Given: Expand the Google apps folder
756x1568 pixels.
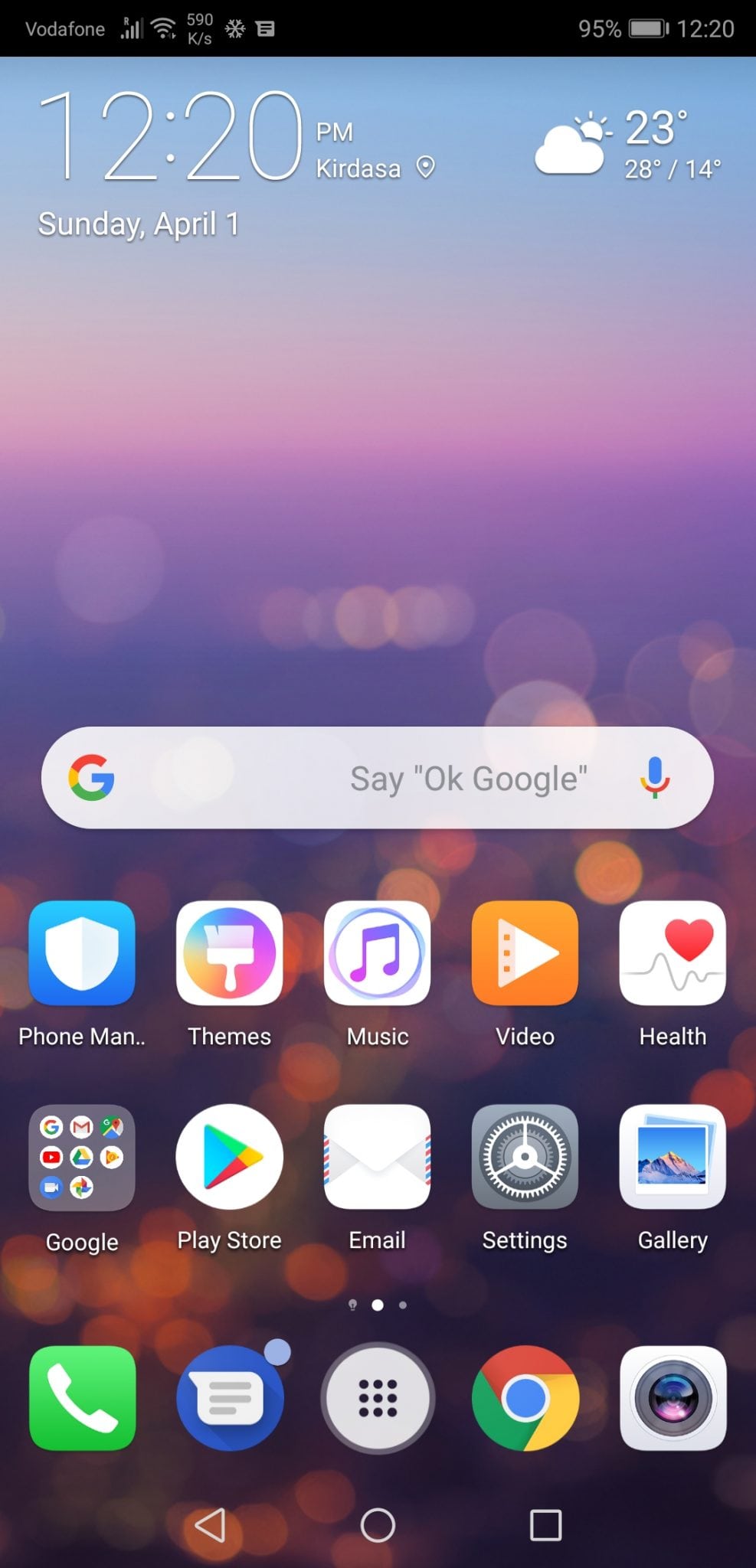Looking at the screenshot, I should [82, 1157].
